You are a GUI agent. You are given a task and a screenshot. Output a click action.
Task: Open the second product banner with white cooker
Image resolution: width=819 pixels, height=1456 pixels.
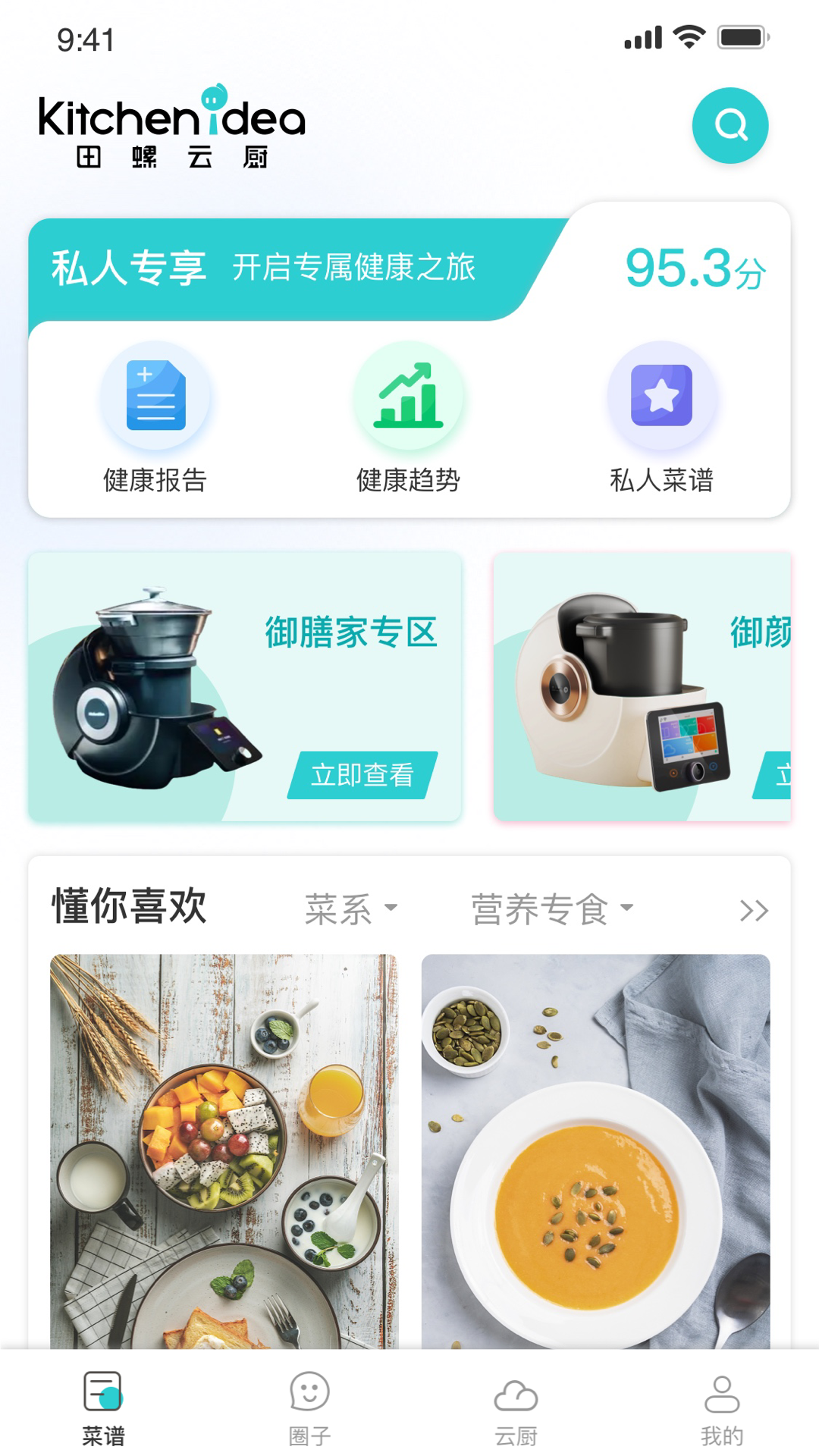tap(642, 687)
